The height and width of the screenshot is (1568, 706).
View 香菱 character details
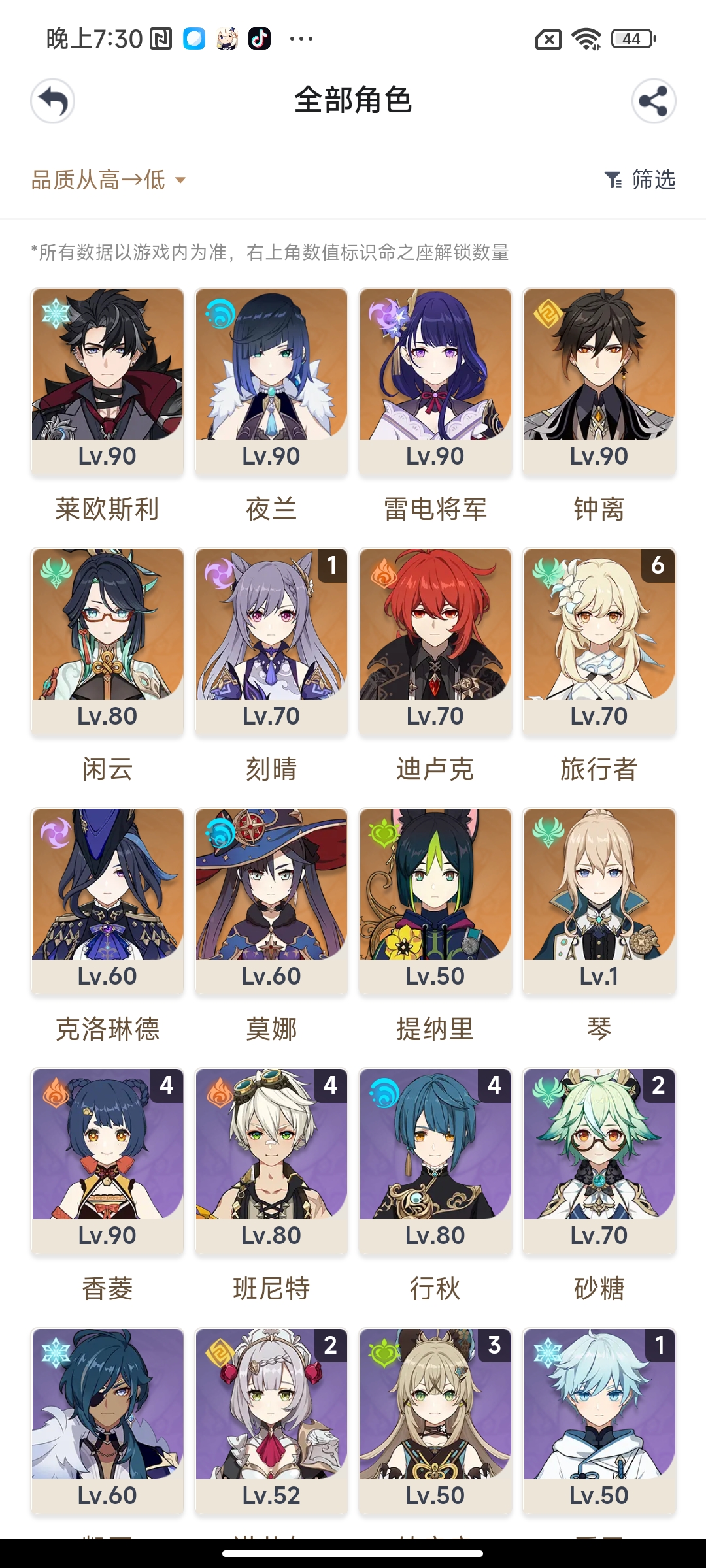tap(108, 1161)
